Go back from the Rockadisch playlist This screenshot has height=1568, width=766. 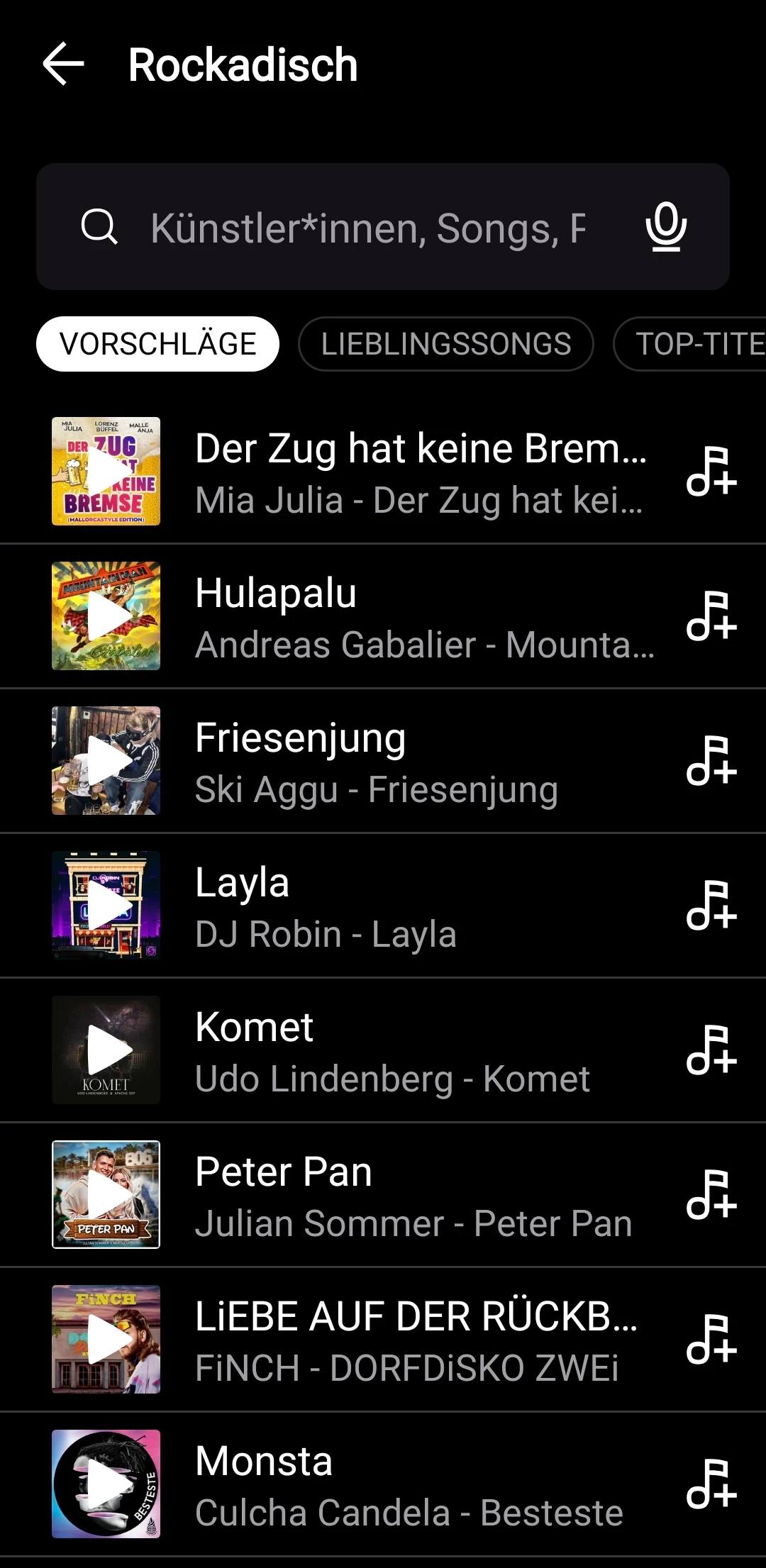(64, 64)
